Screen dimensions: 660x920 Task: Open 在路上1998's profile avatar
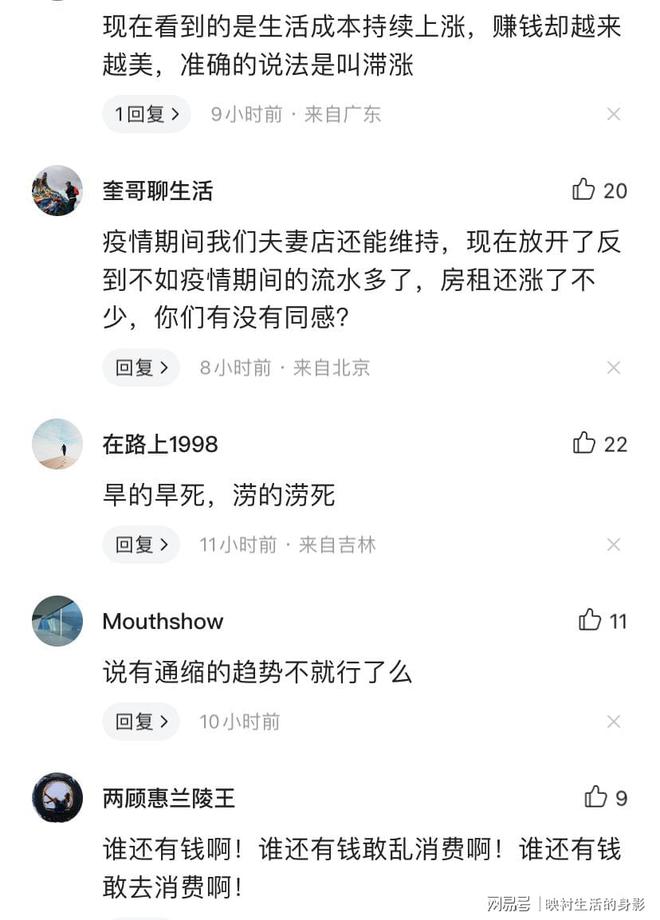coord(57,444)
